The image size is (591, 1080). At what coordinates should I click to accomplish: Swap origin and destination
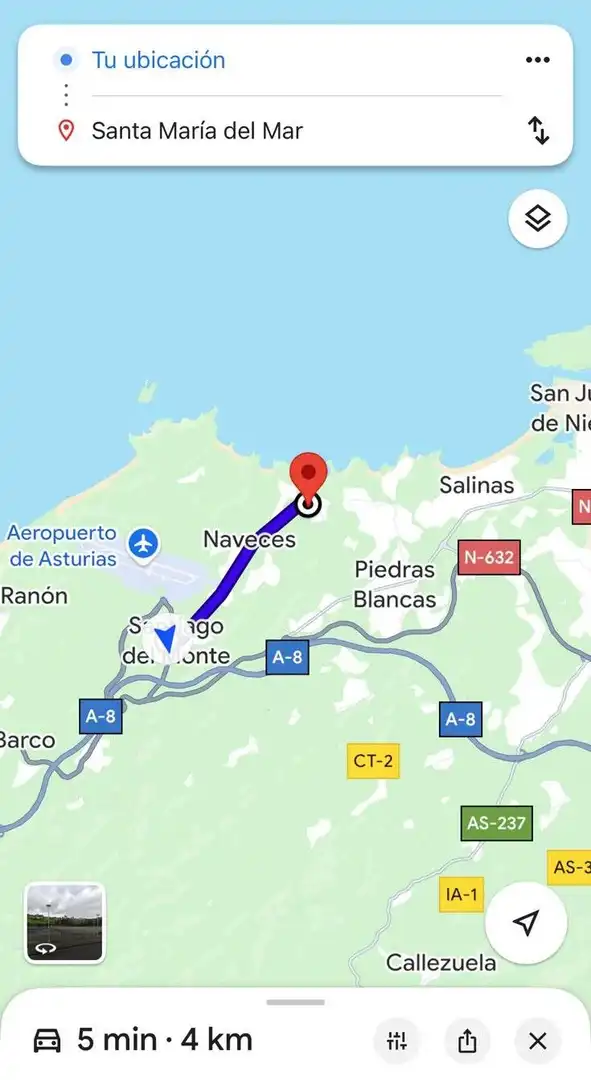pyautogui.click(x=538, y=130)
